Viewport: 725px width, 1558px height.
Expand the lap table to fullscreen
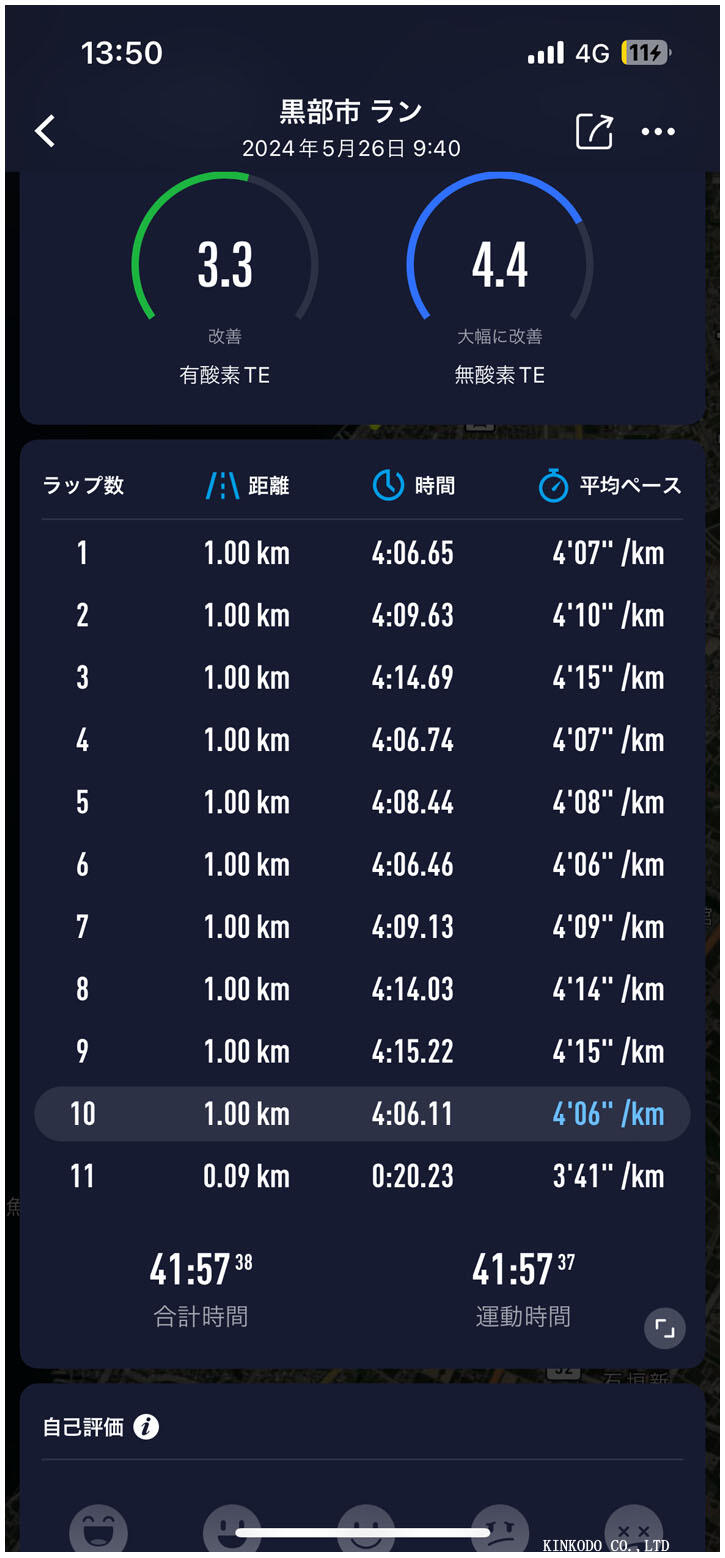click(665, 1329)
